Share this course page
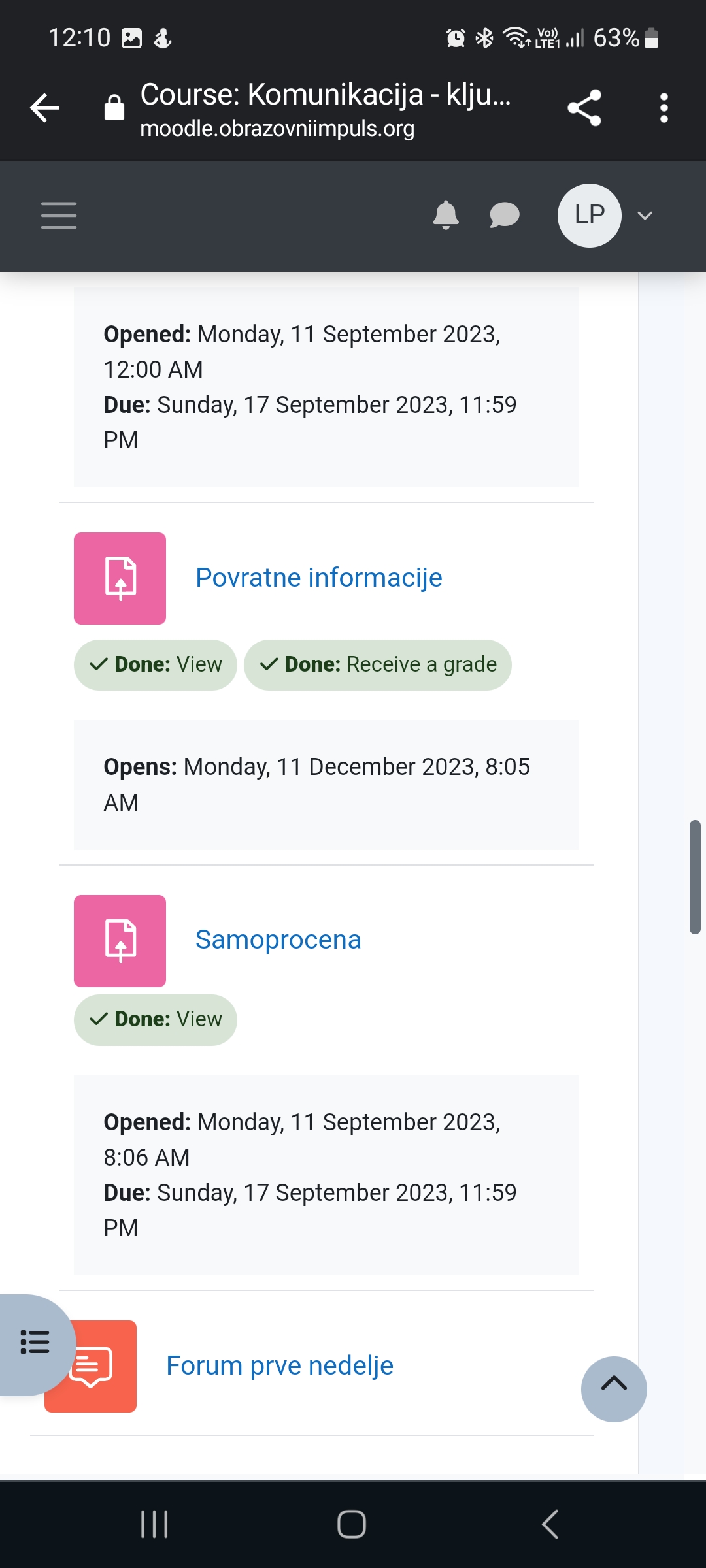 [x=584, y=108]
